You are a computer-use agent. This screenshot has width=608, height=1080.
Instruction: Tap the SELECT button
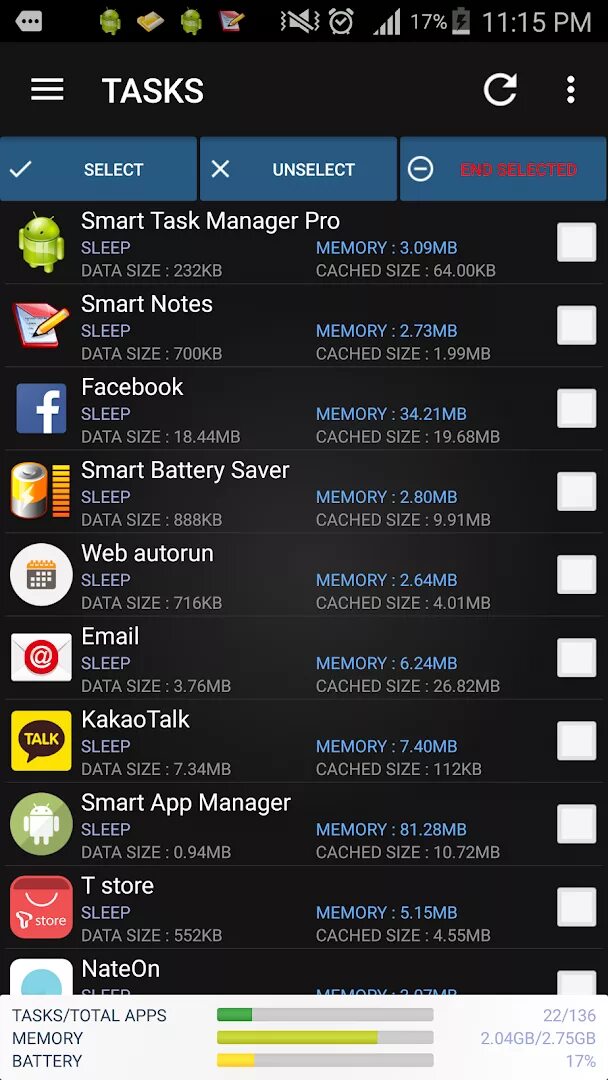98,169
